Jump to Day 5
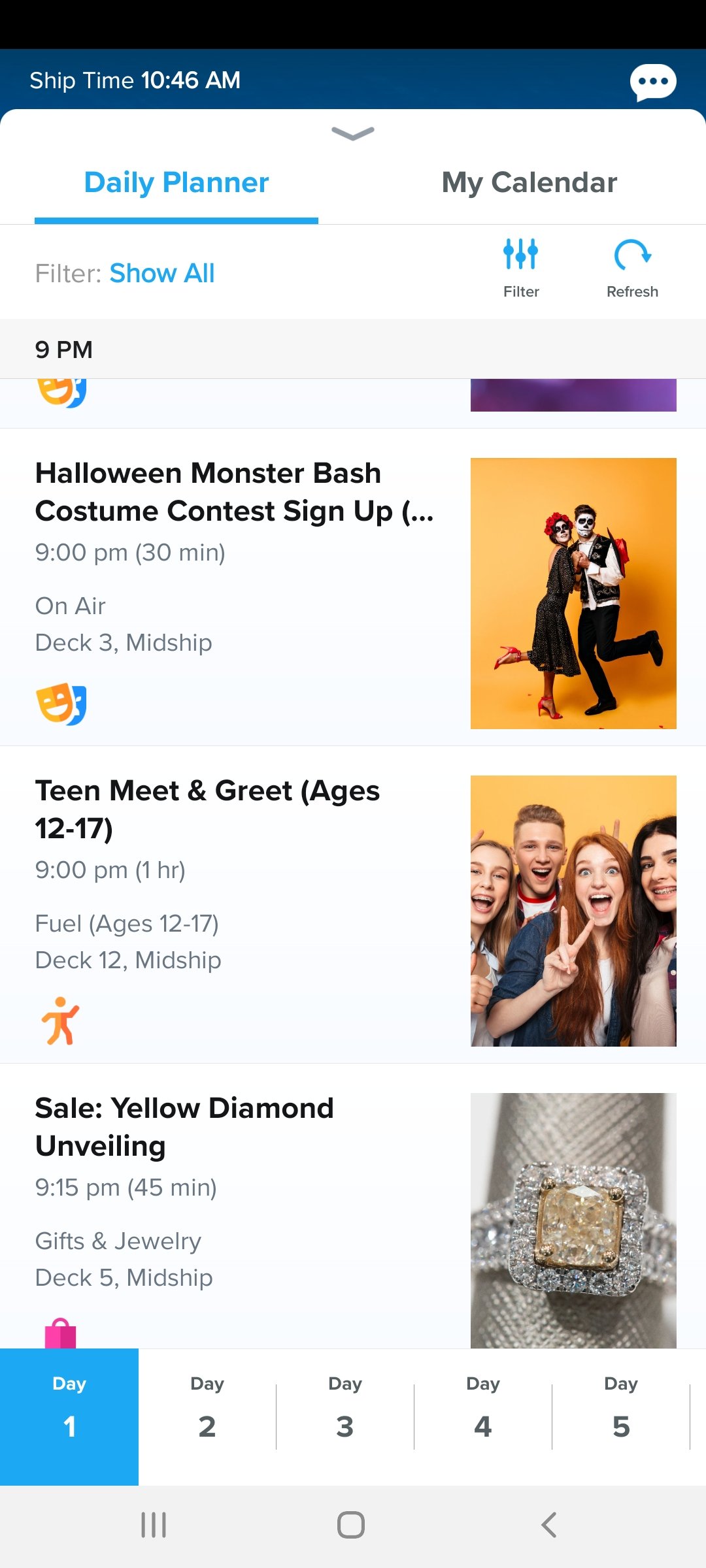The width and height of the screenshot is (706, 1568). [x=621, y=1416]
